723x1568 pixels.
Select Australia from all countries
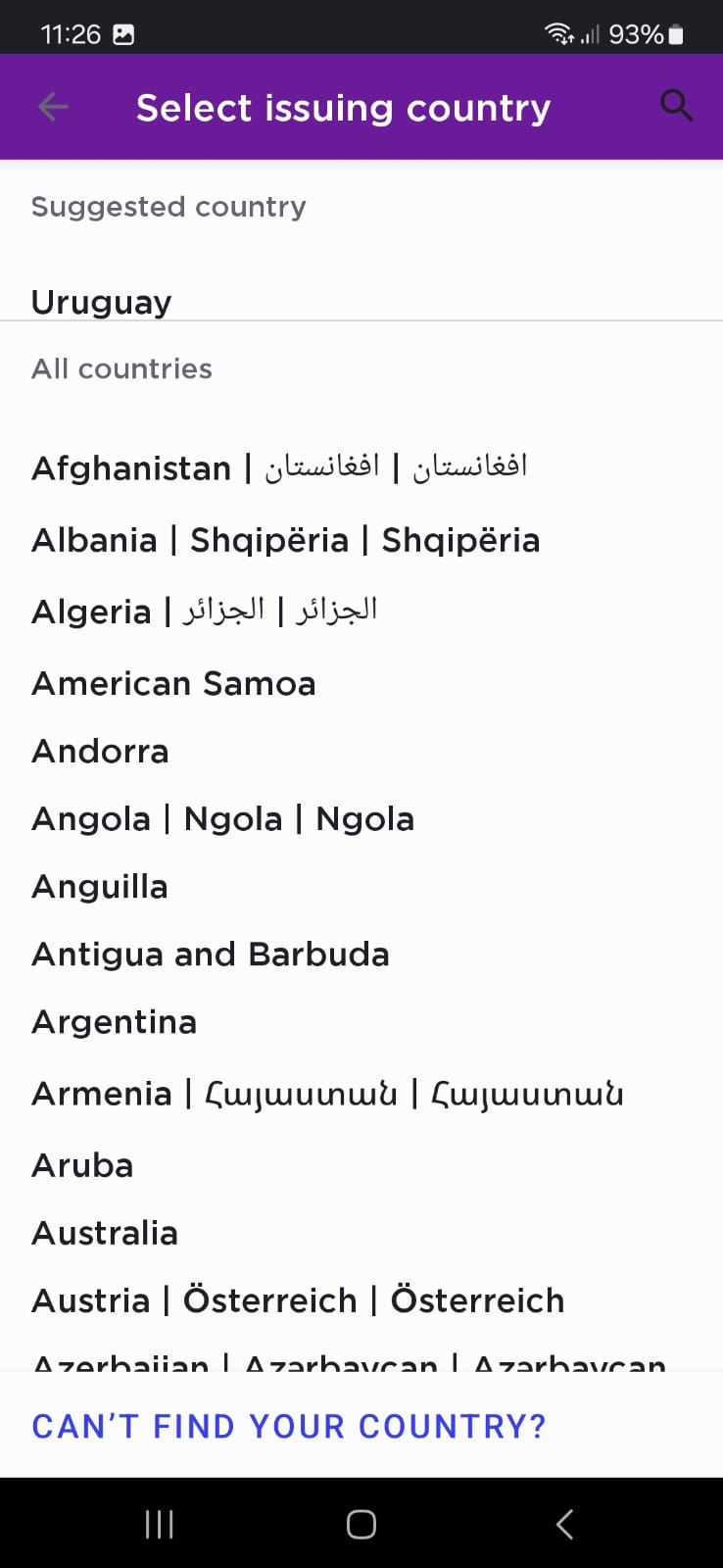coord(105,1233)
